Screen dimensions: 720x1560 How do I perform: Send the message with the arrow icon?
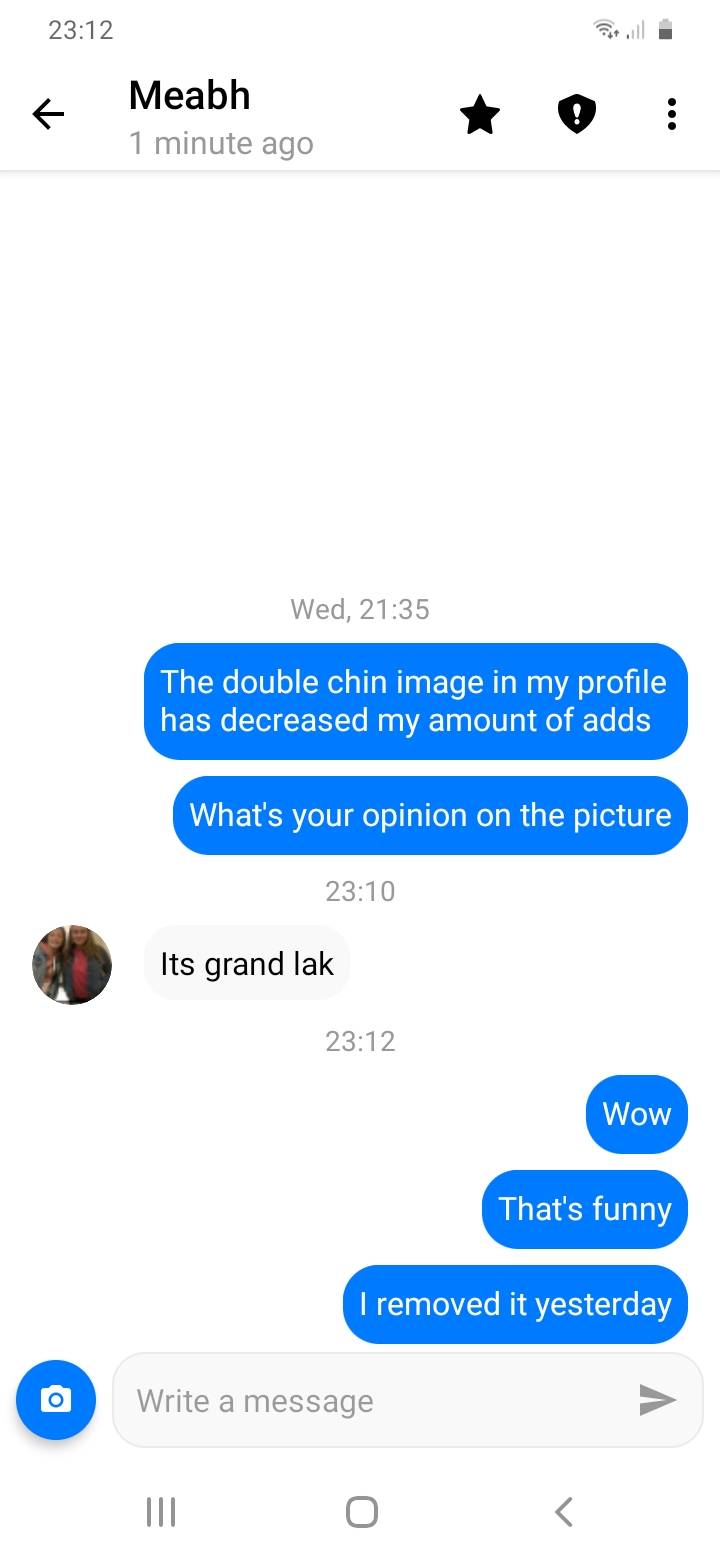(x=657, y=1400)
